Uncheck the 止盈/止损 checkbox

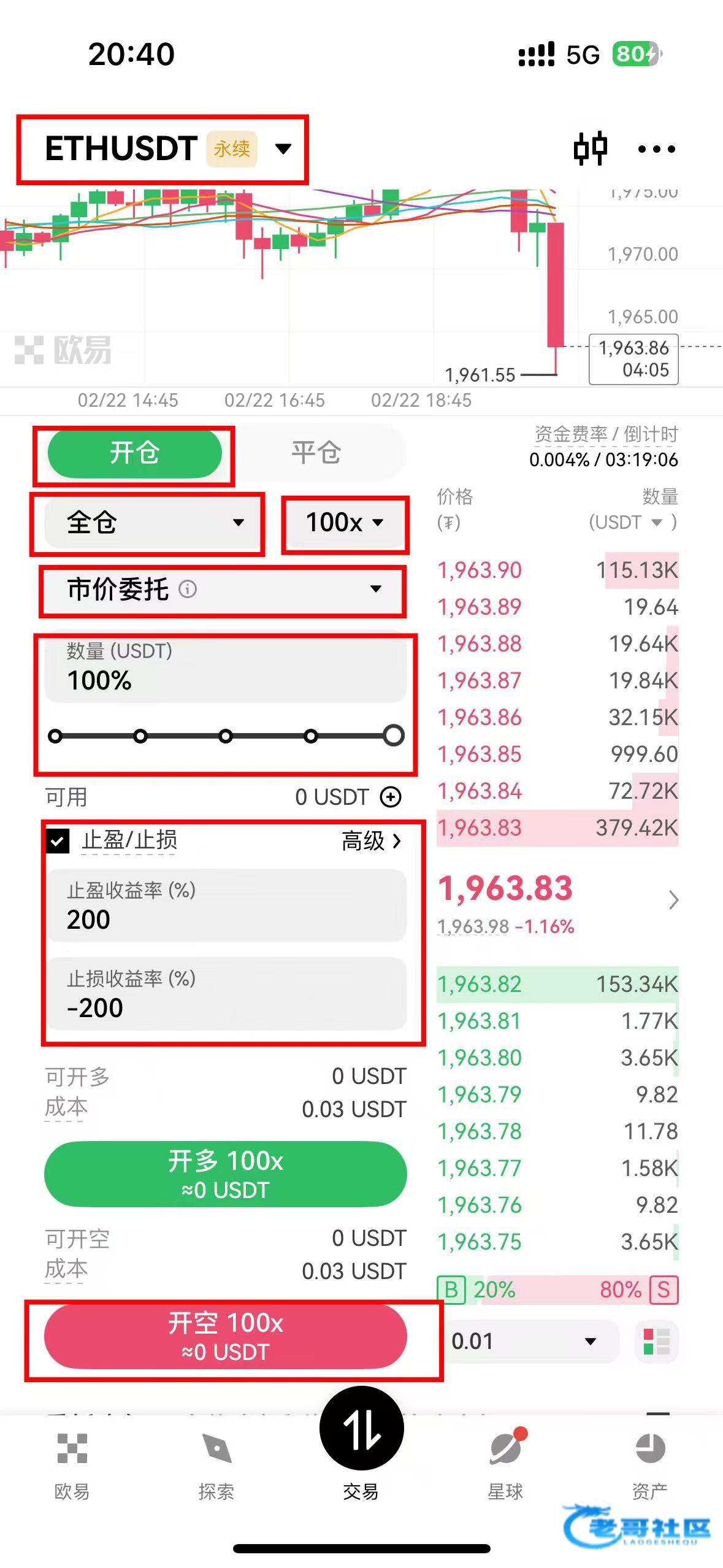click(x=58, y=841)
